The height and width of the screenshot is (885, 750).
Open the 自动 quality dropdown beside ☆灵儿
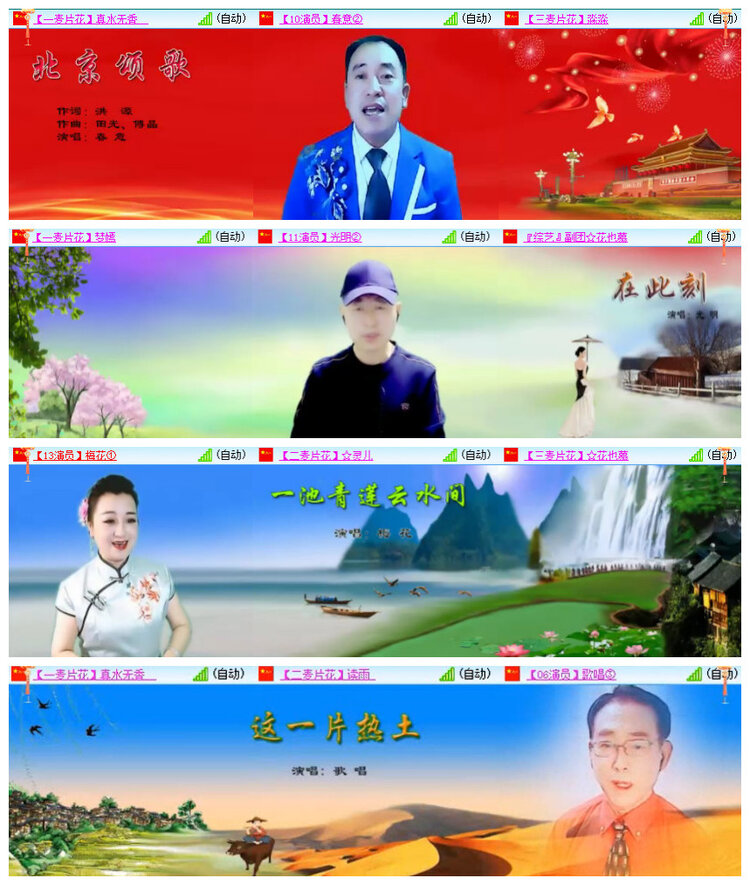click(x=475, y=455)
